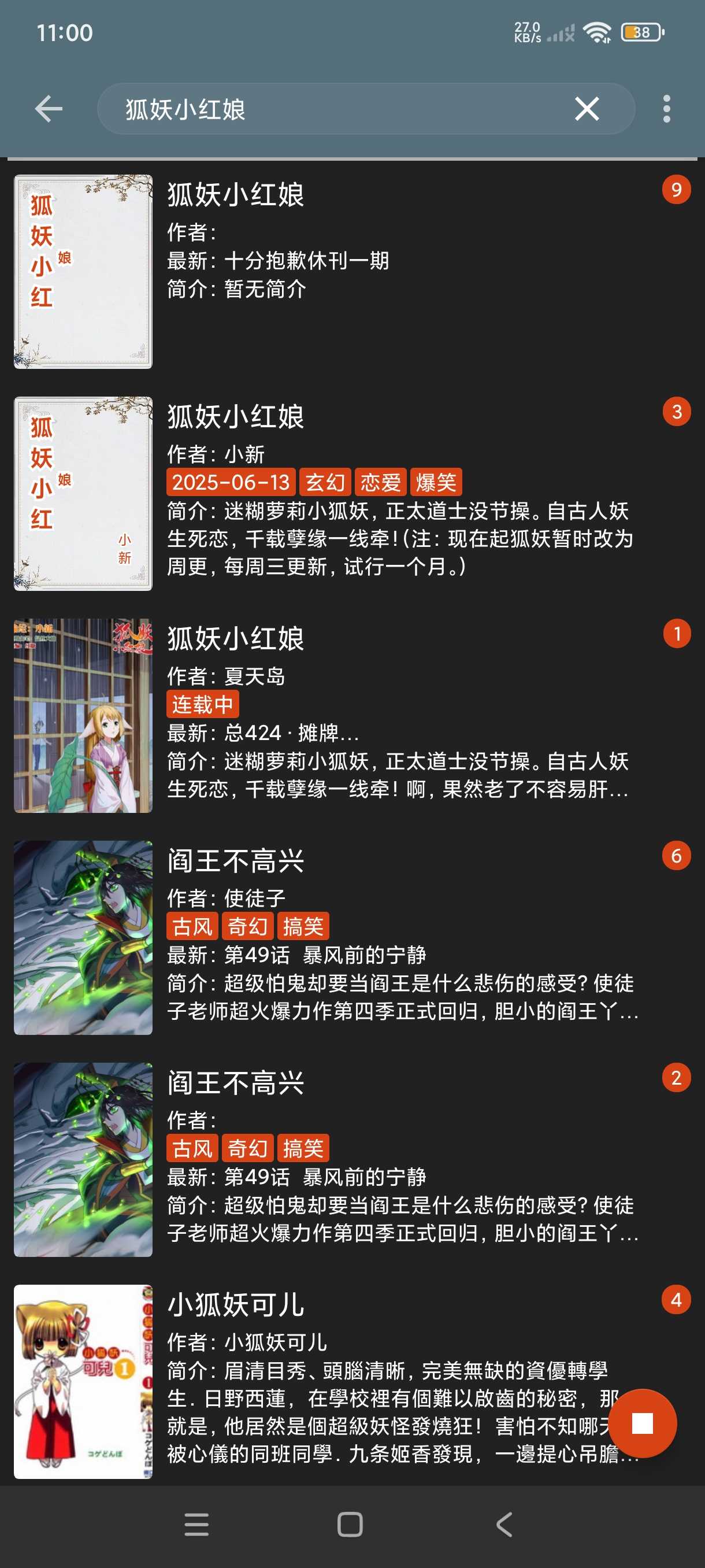Image resolution: width=705 pixels, height=1568 pixels.
Task: Open the recent apps menu button
Action: click(x=196, y=1525)
